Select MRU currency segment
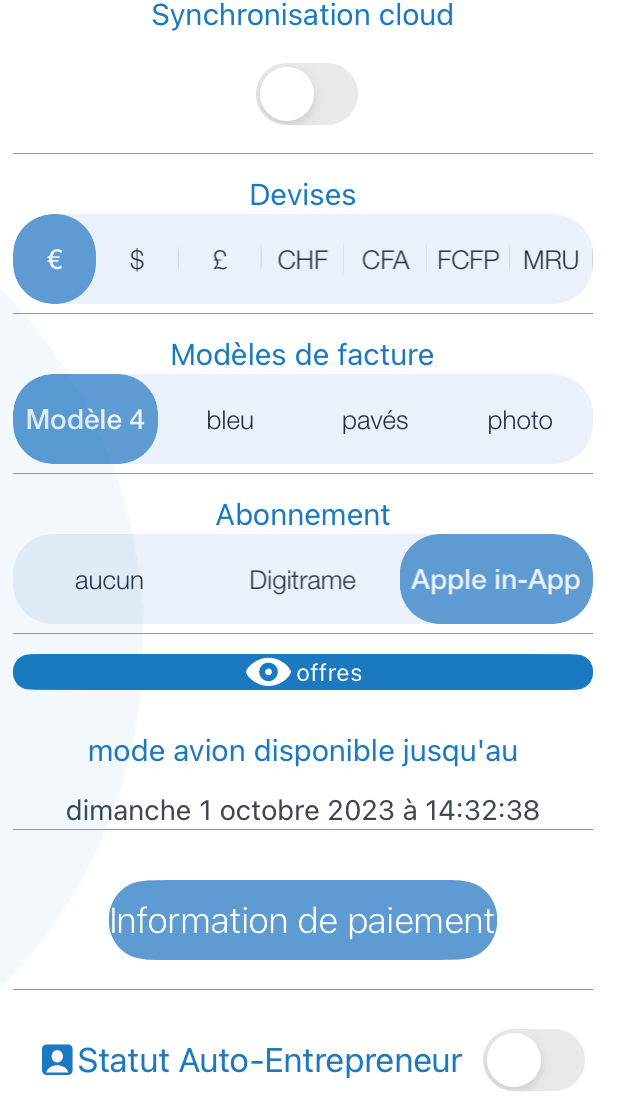 550,260
